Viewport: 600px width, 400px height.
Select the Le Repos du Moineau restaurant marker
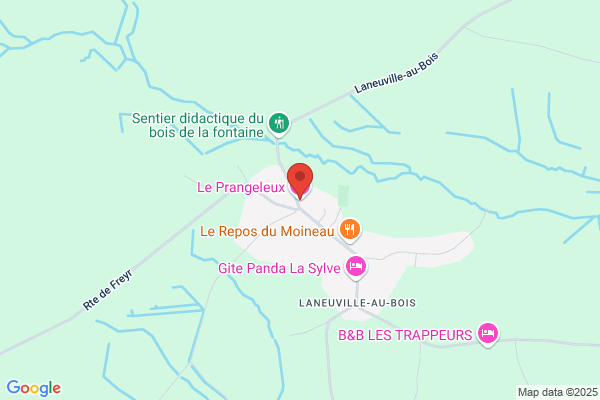[x=350, y=230]
